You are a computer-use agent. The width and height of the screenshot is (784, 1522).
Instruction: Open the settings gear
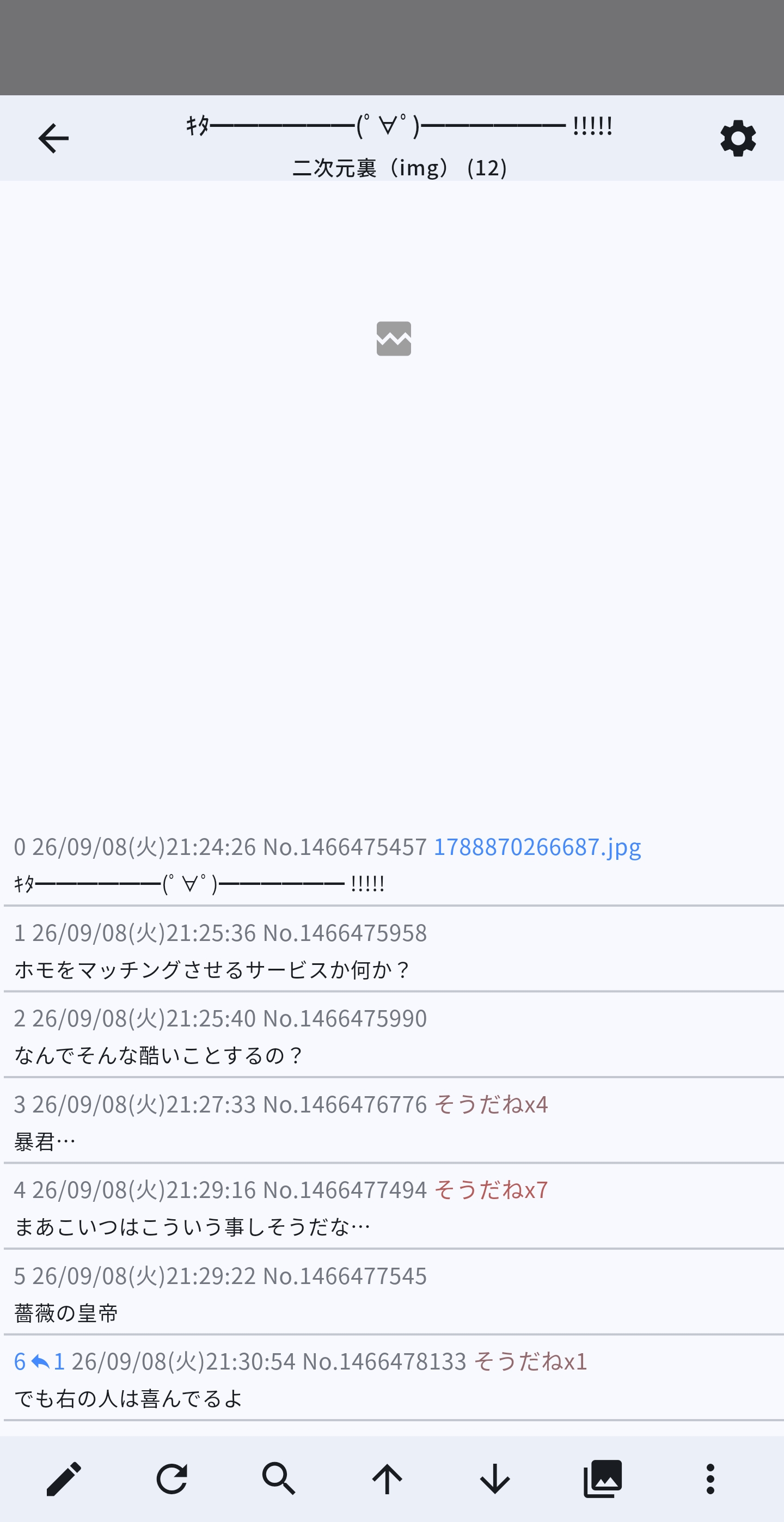(738, 138)
